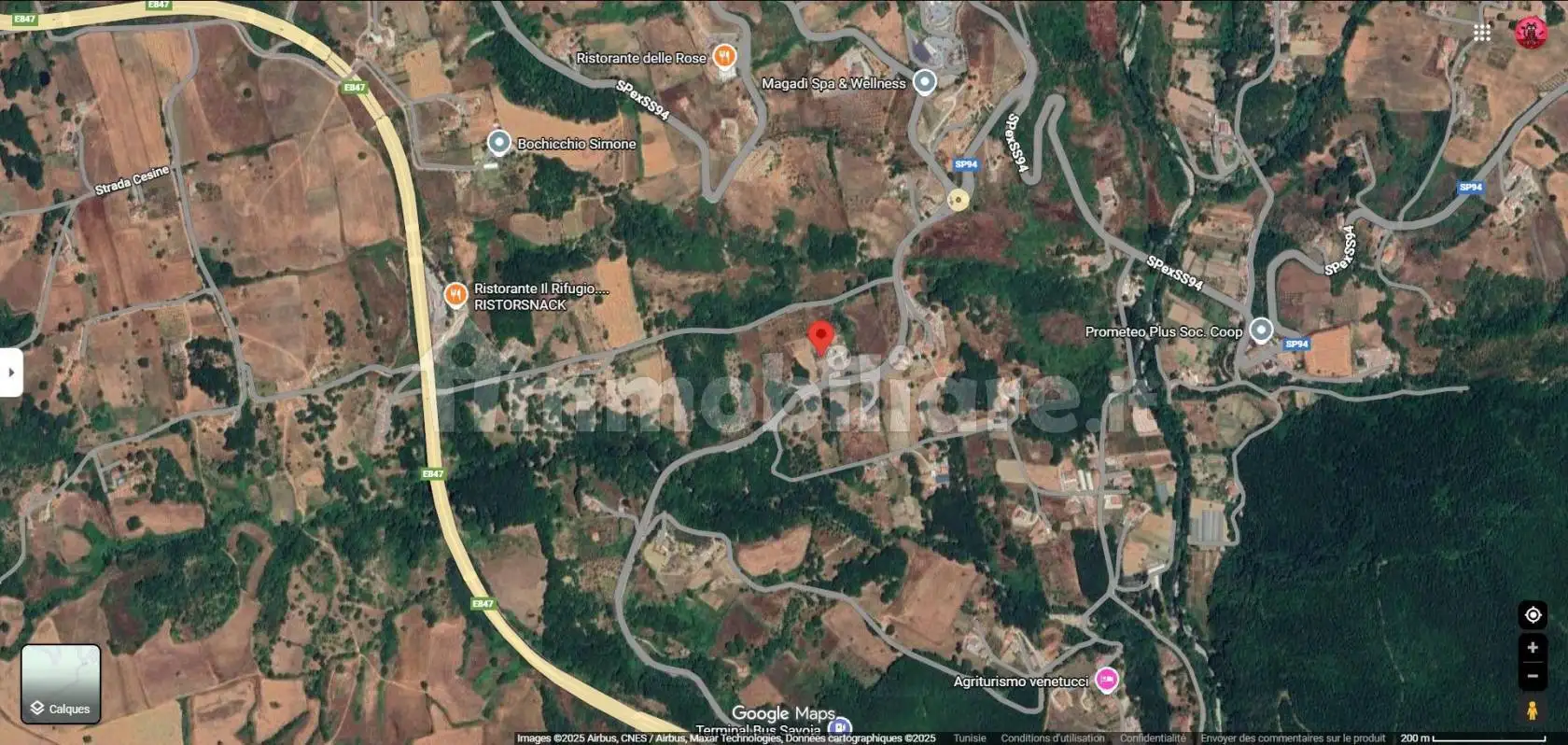
Task: Select Ristorante Il Rifugio marker
Action: click(455, 295)
